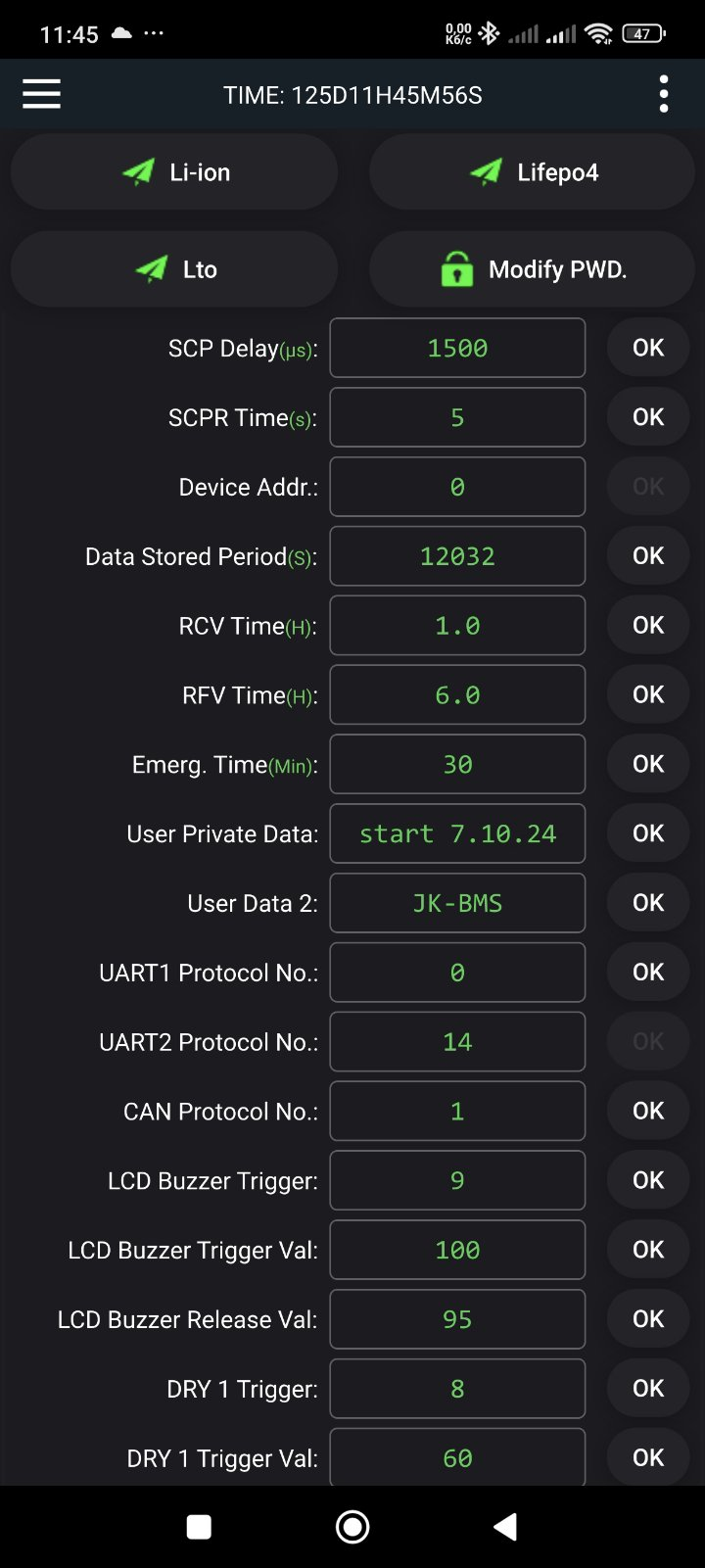Tap OK next to Emerg. Time
Screen dimensions: 705x1568
[648, 764]
